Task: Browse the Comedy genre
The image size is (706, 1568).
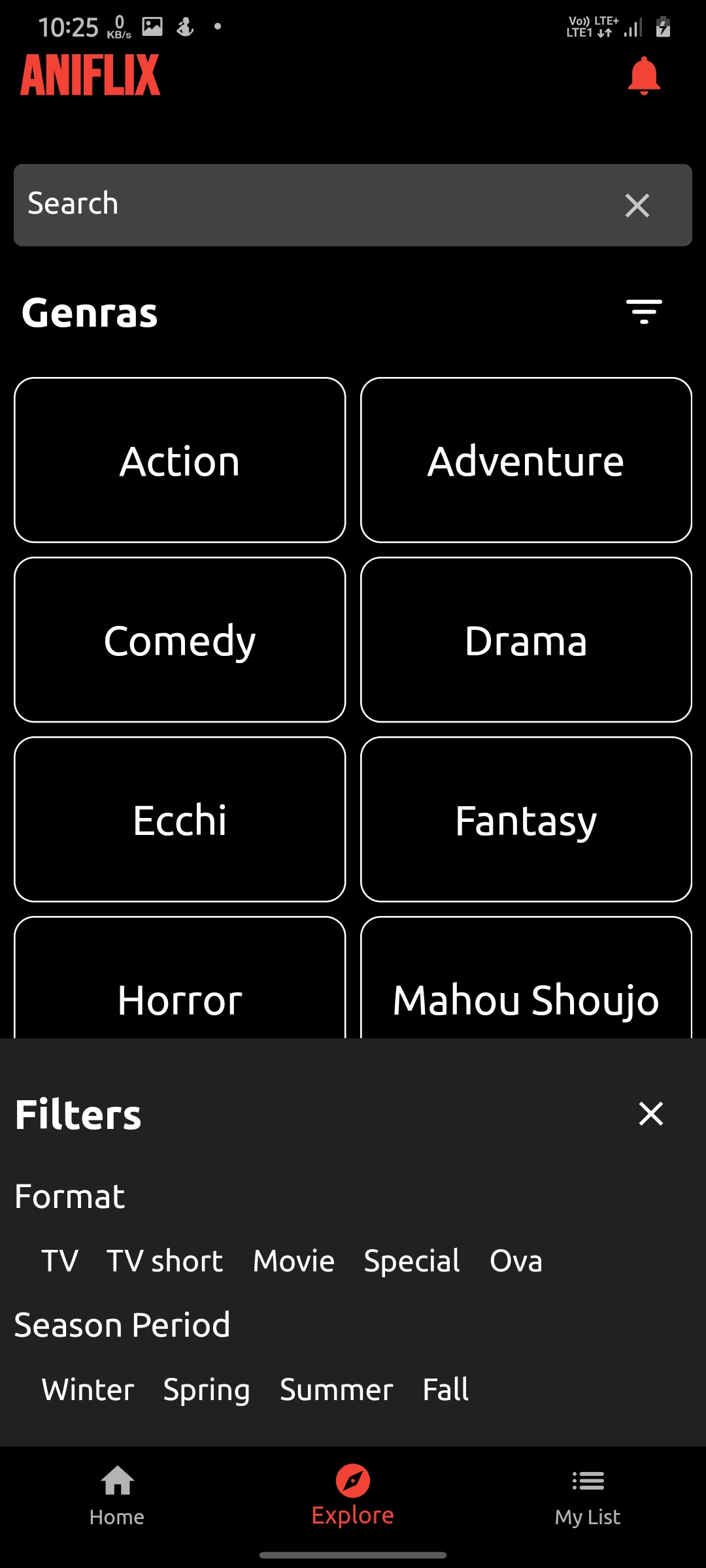Action: [x=180, y=640]
